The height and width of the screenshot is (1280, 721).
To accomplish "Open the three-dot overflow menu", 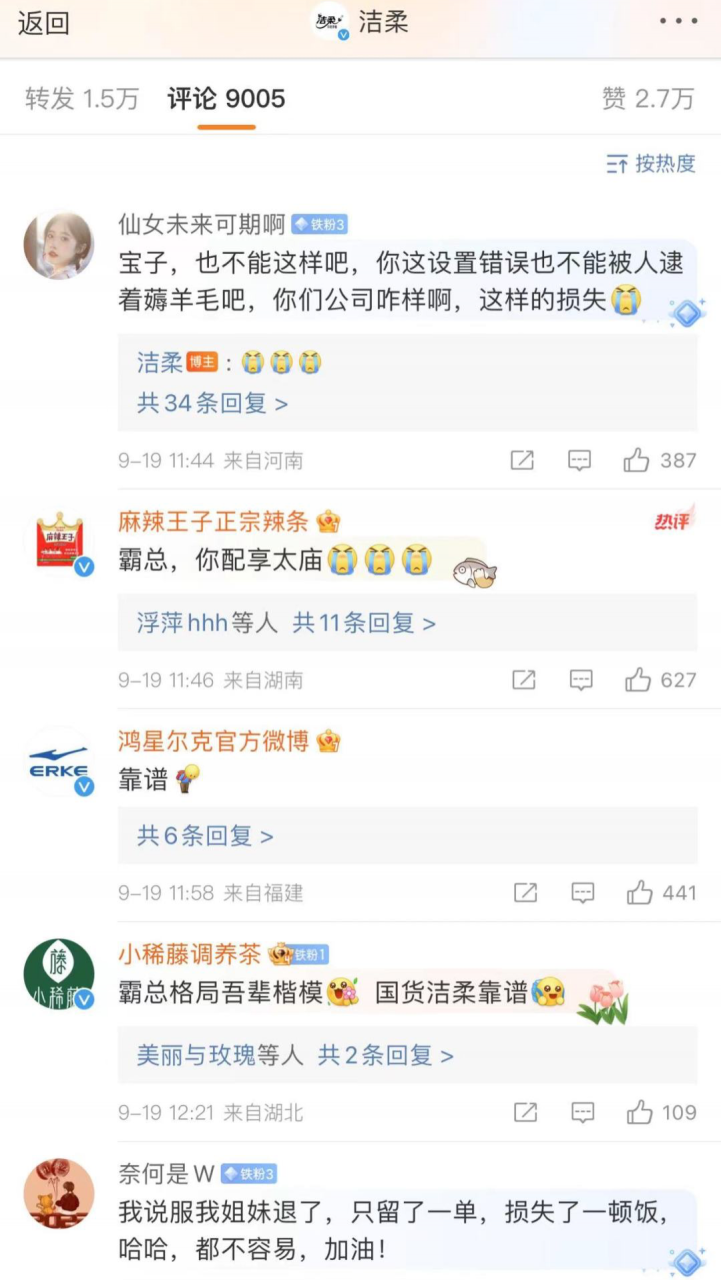I will pos(678,22).
